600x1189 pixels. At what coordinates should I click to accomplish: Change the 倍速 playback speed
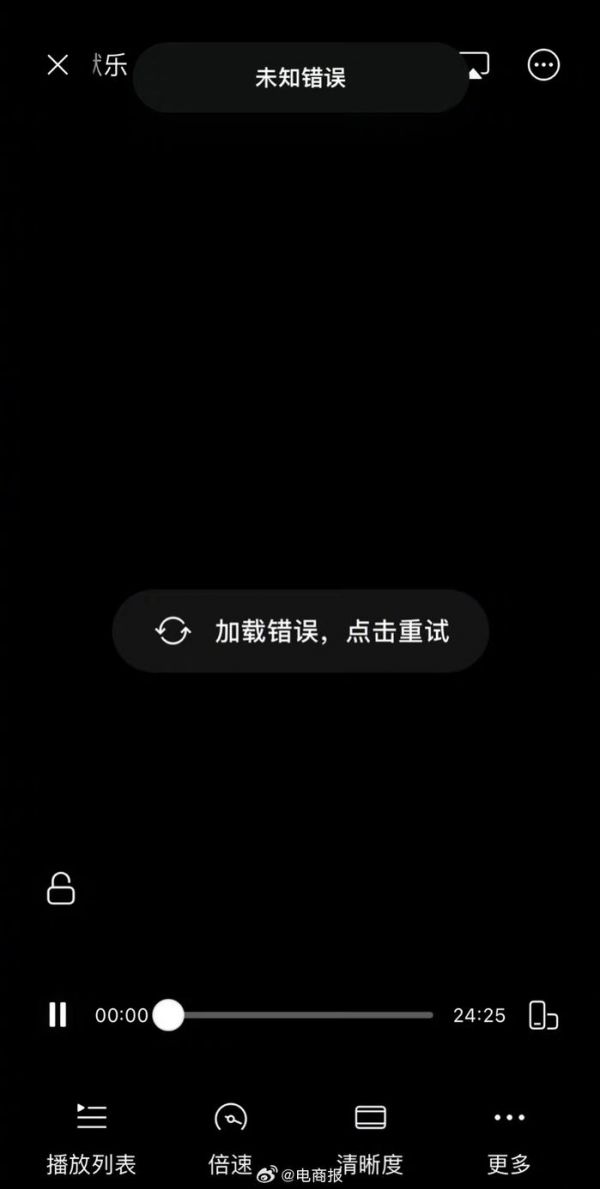pyautogui.click(x=230, y=1137)
